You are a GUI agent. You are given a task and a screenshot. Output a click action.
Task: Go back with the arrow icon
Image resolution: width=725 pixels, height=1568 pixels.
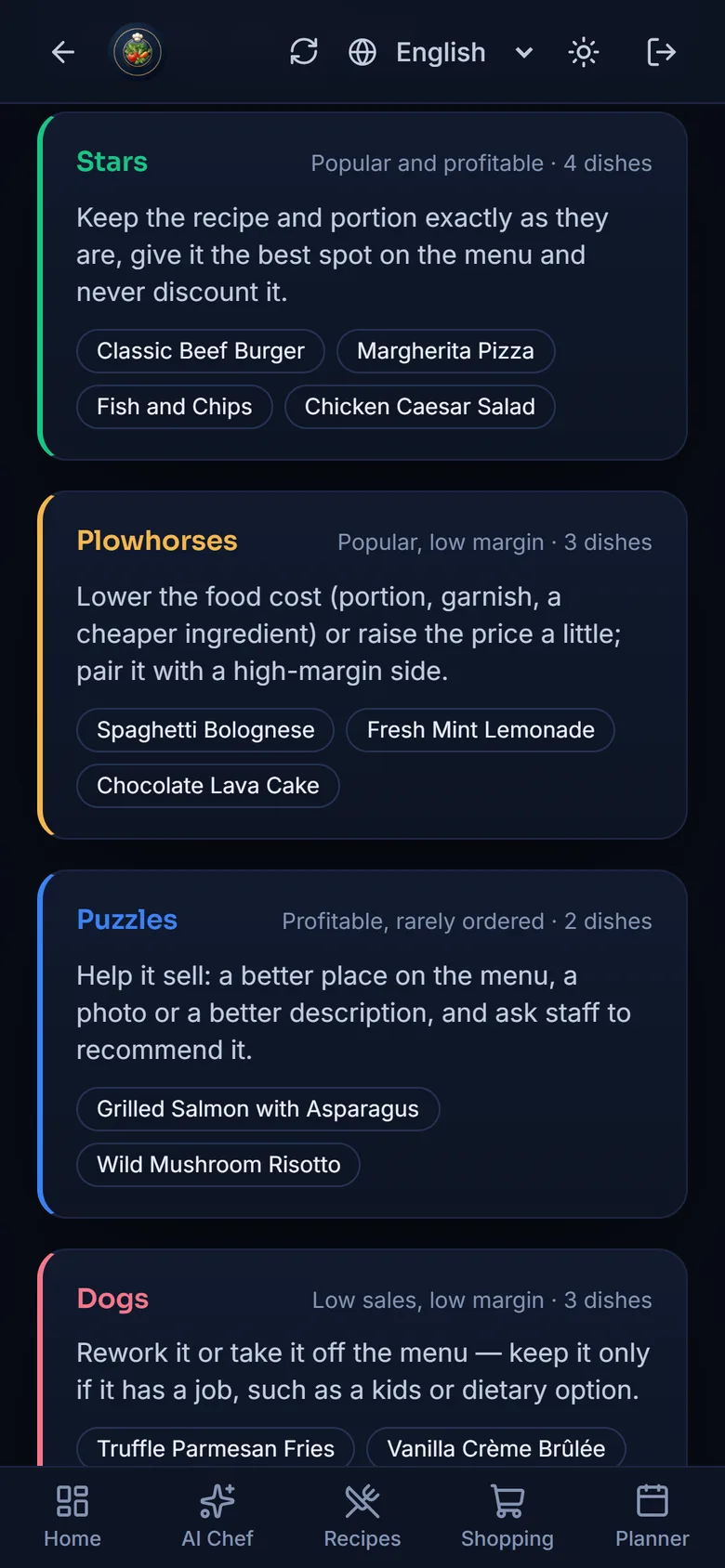click(63, 52)
